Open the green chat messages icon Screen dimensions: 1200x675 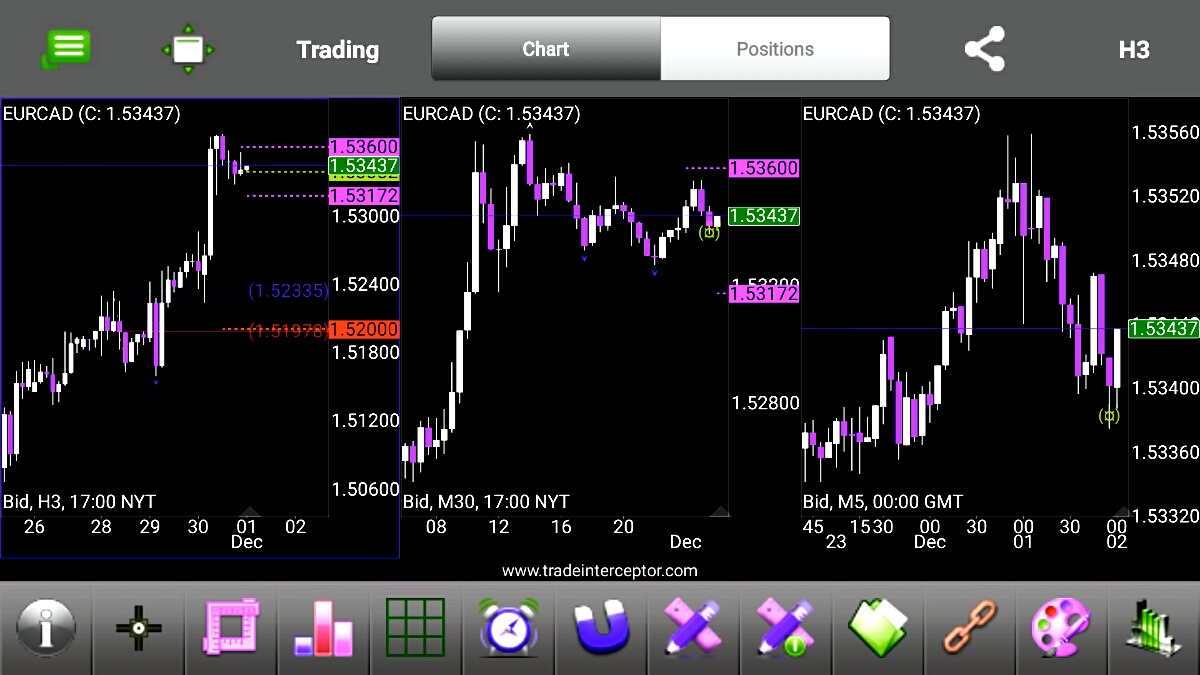[x=67, y=49]
